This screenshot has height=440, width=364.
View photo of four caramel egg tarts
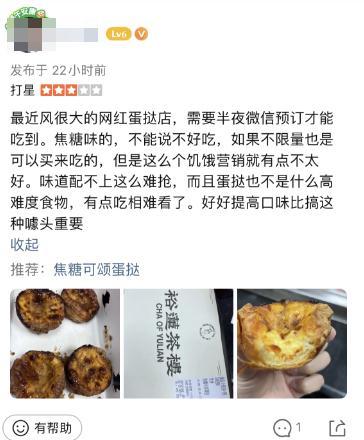pos(65,344)
